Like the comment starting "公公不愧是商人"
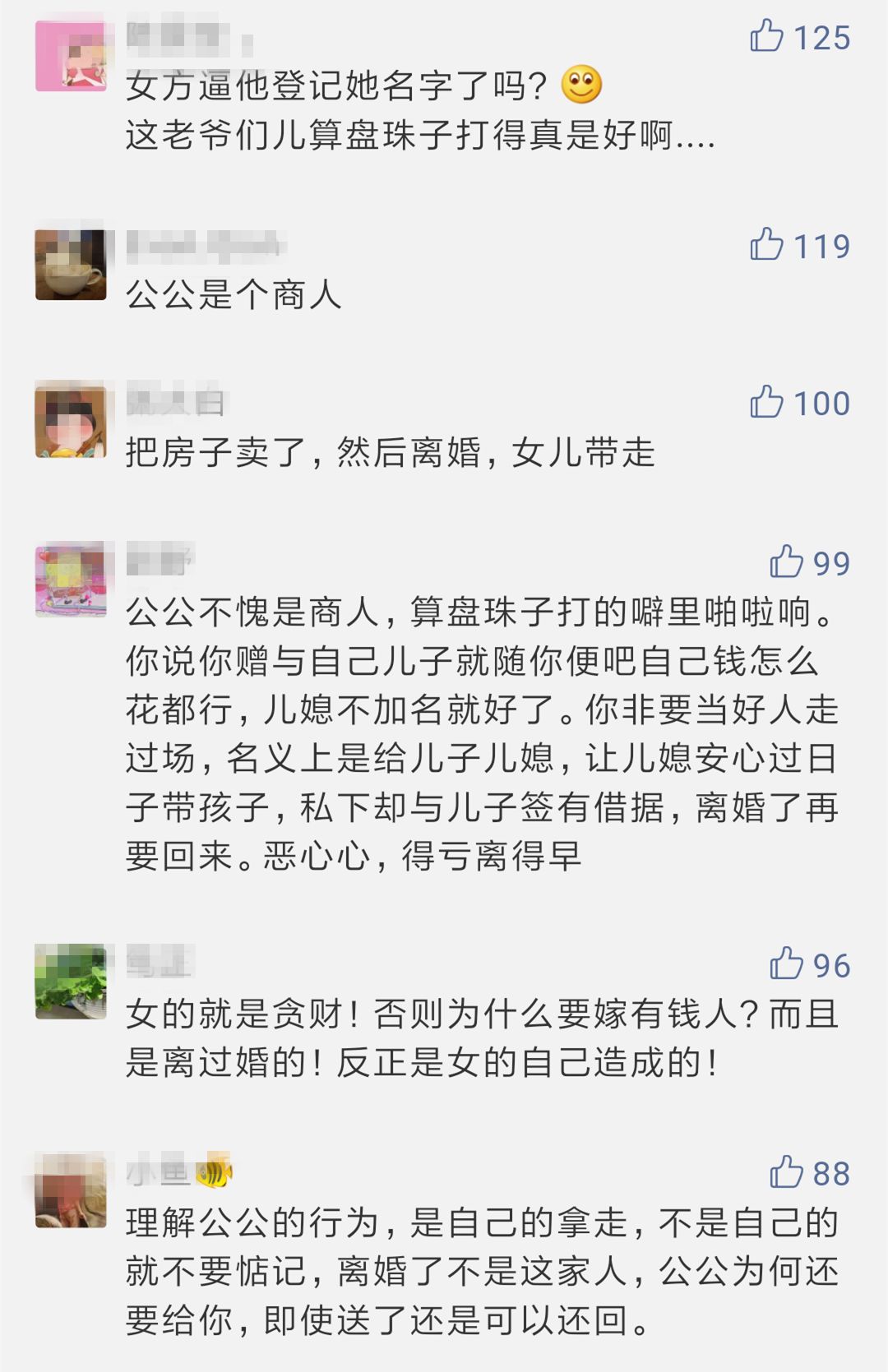The height and width of the screenshot is (1372, 888). [x=786, y=562]
